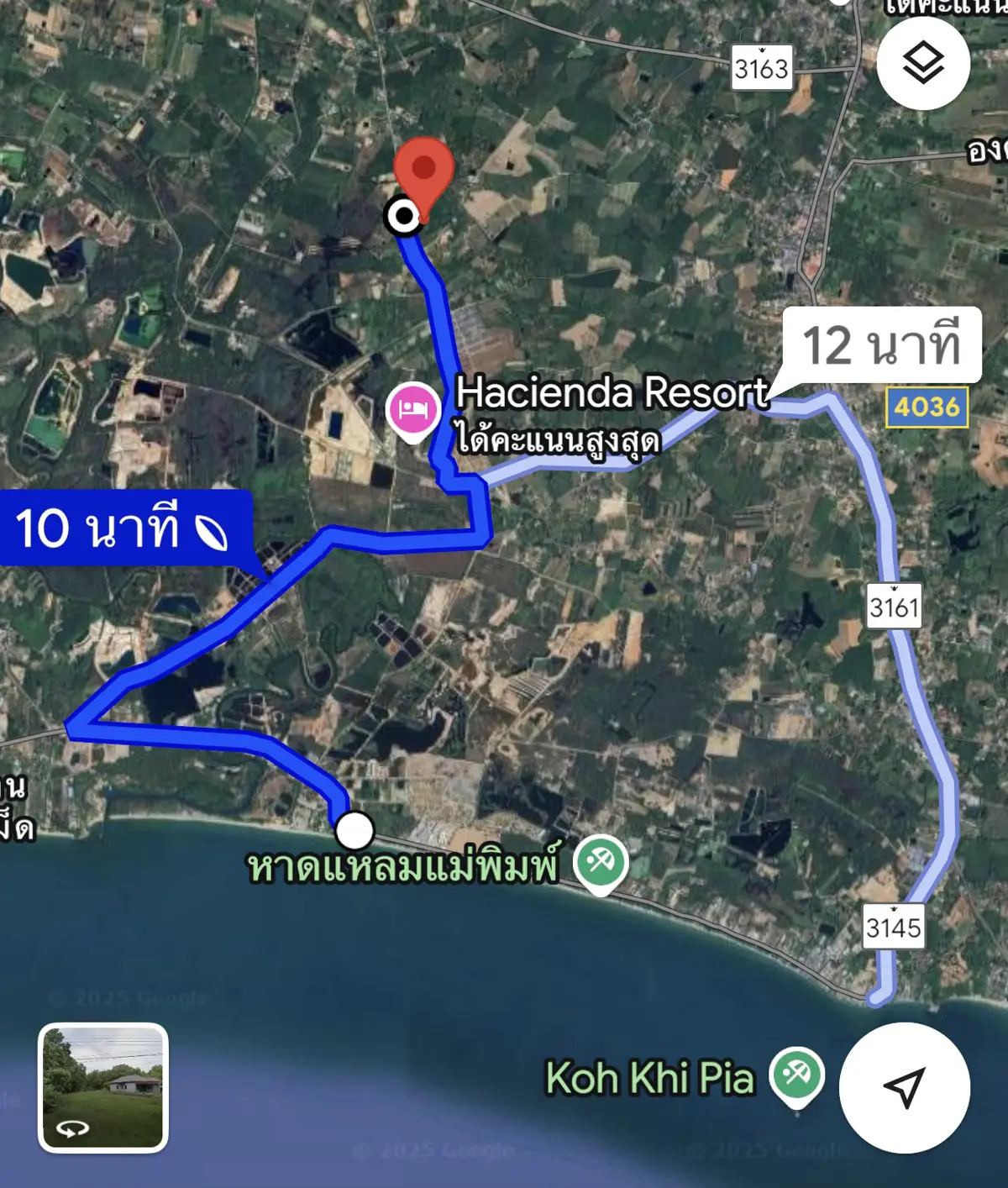
Task: Select the 12 นาที alternate route
Action: coord(881,345)
